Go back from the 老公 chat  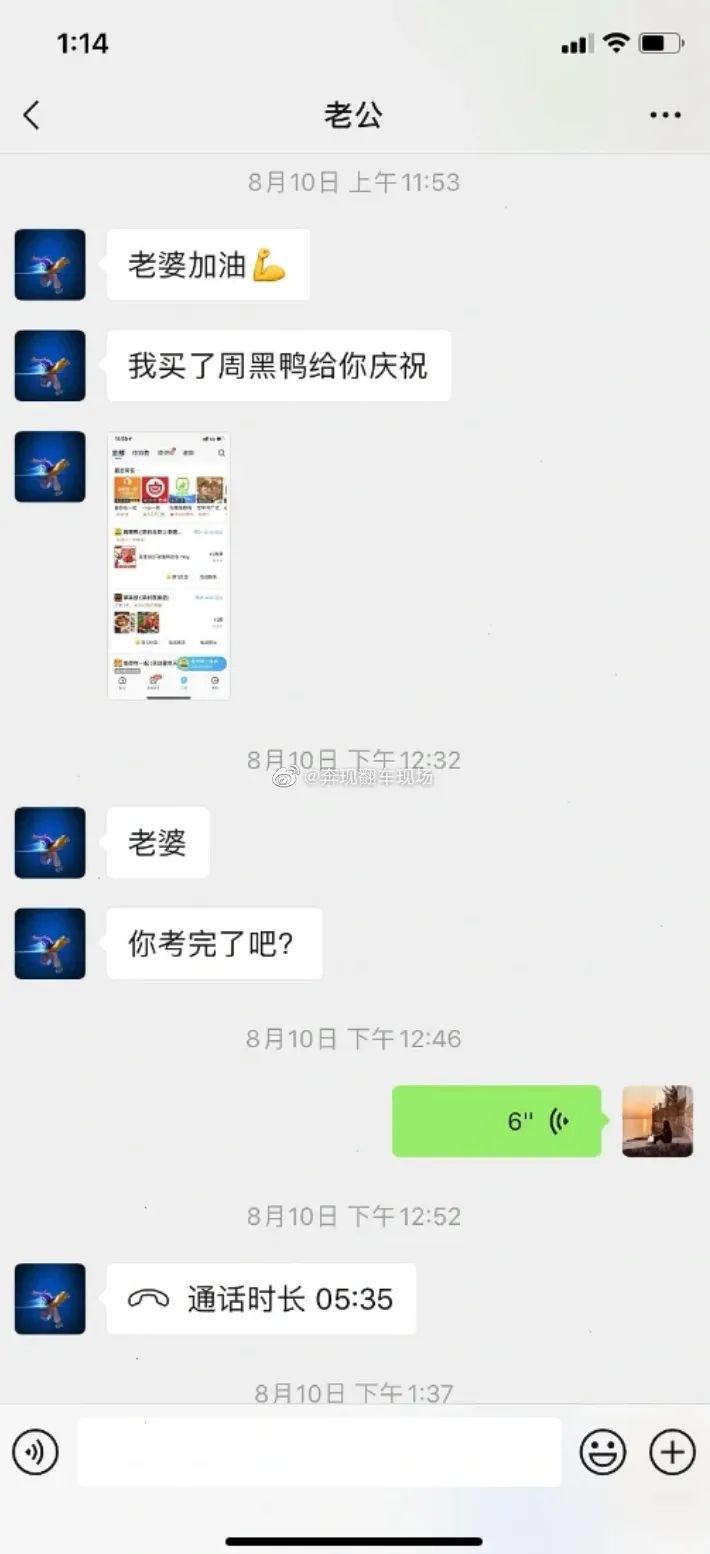[x=32, y=115]
